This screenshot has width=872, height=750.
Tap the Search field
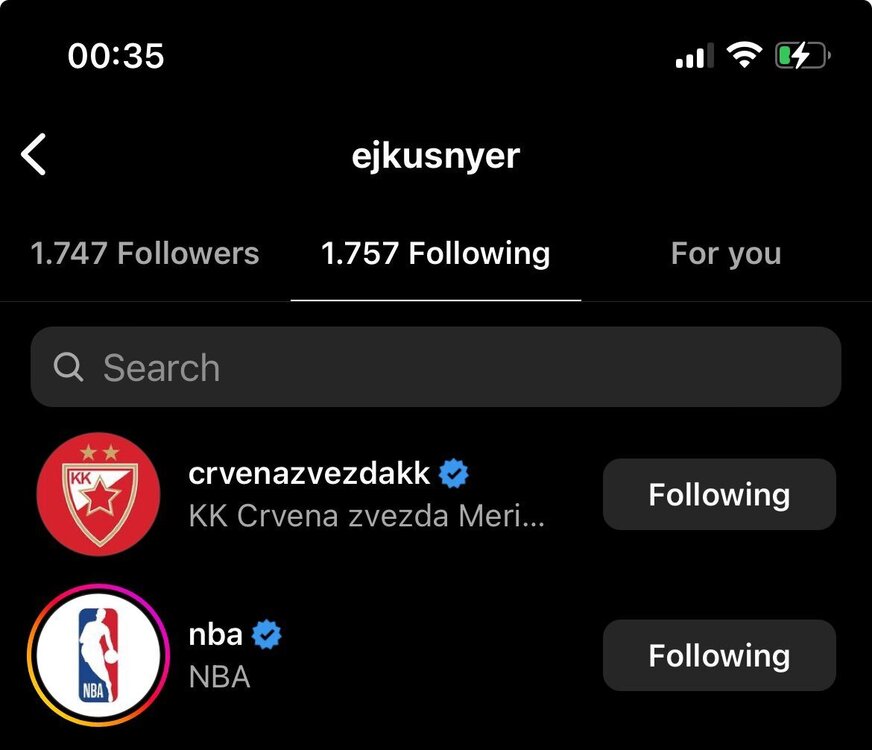coord(435,367)
